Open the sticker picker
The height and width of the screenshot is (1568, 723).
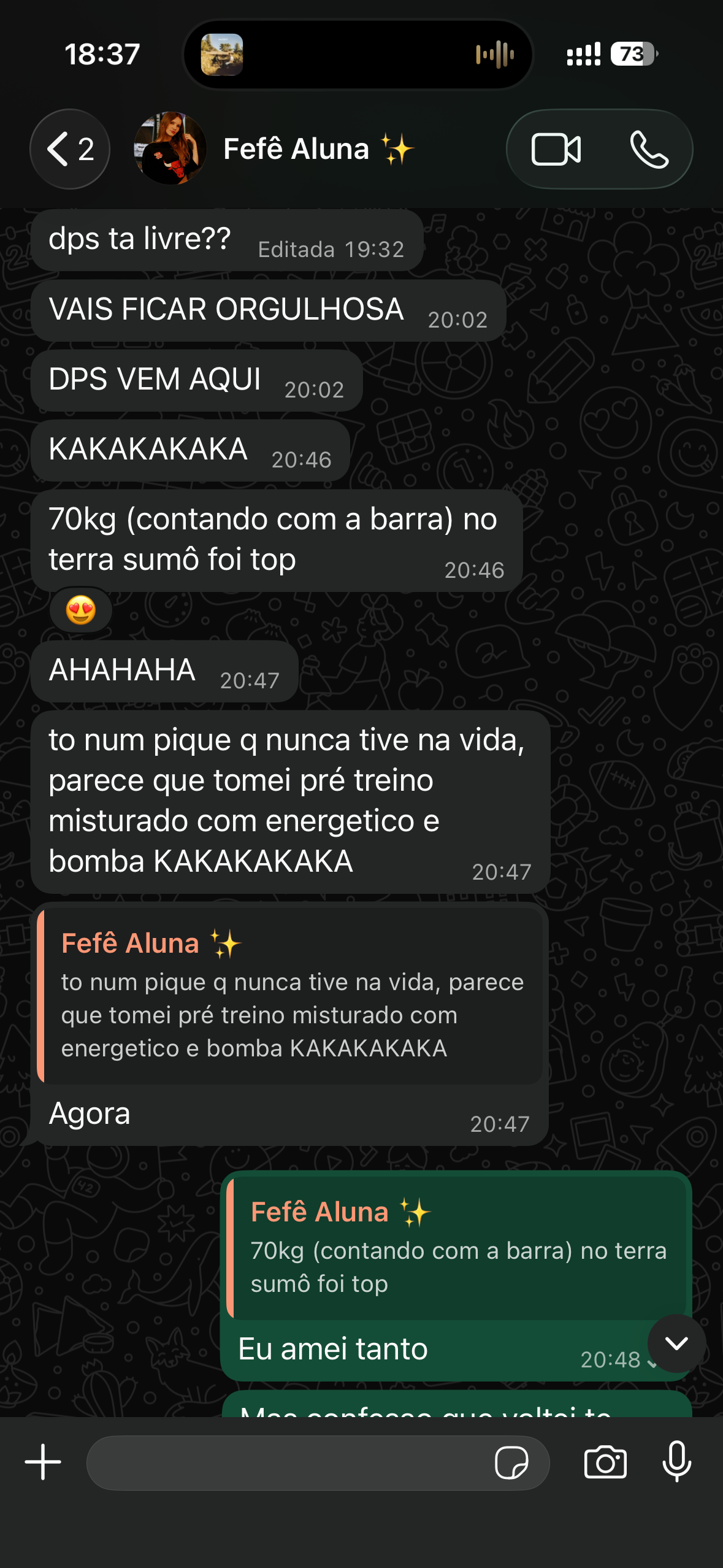[x=511, y=1463]
